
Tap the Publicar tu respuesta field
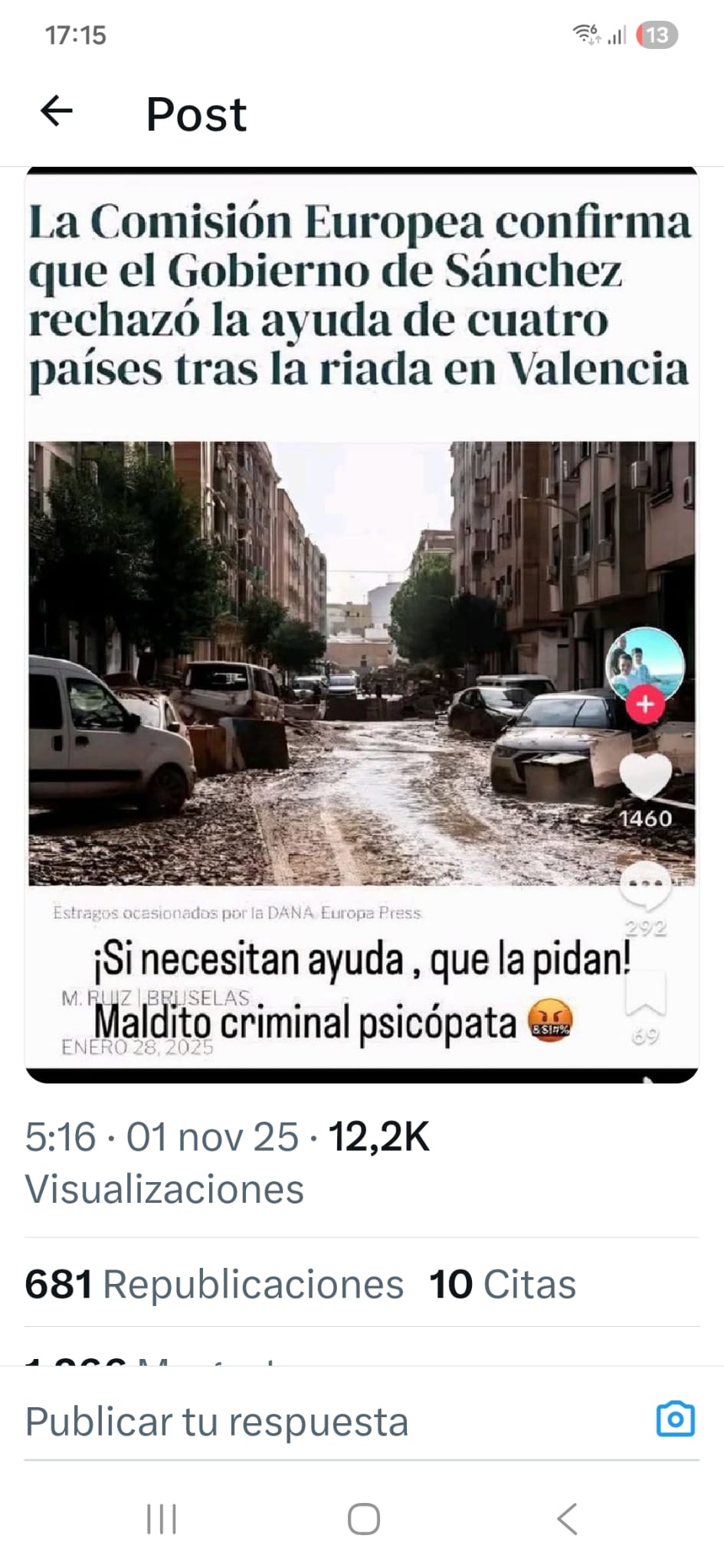306,1422
